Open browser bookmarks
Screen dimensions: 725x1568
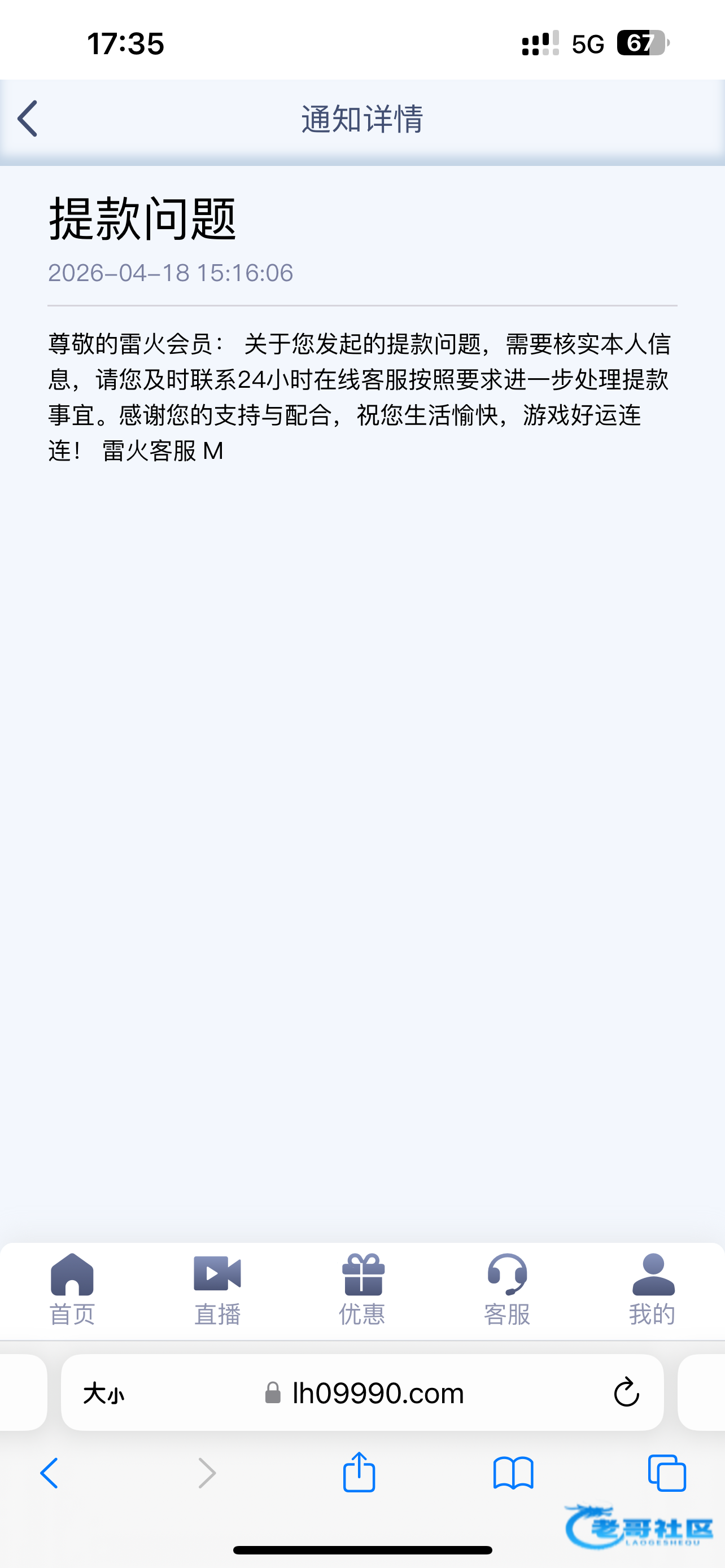pyautogui.click(x=513, y=1473)
